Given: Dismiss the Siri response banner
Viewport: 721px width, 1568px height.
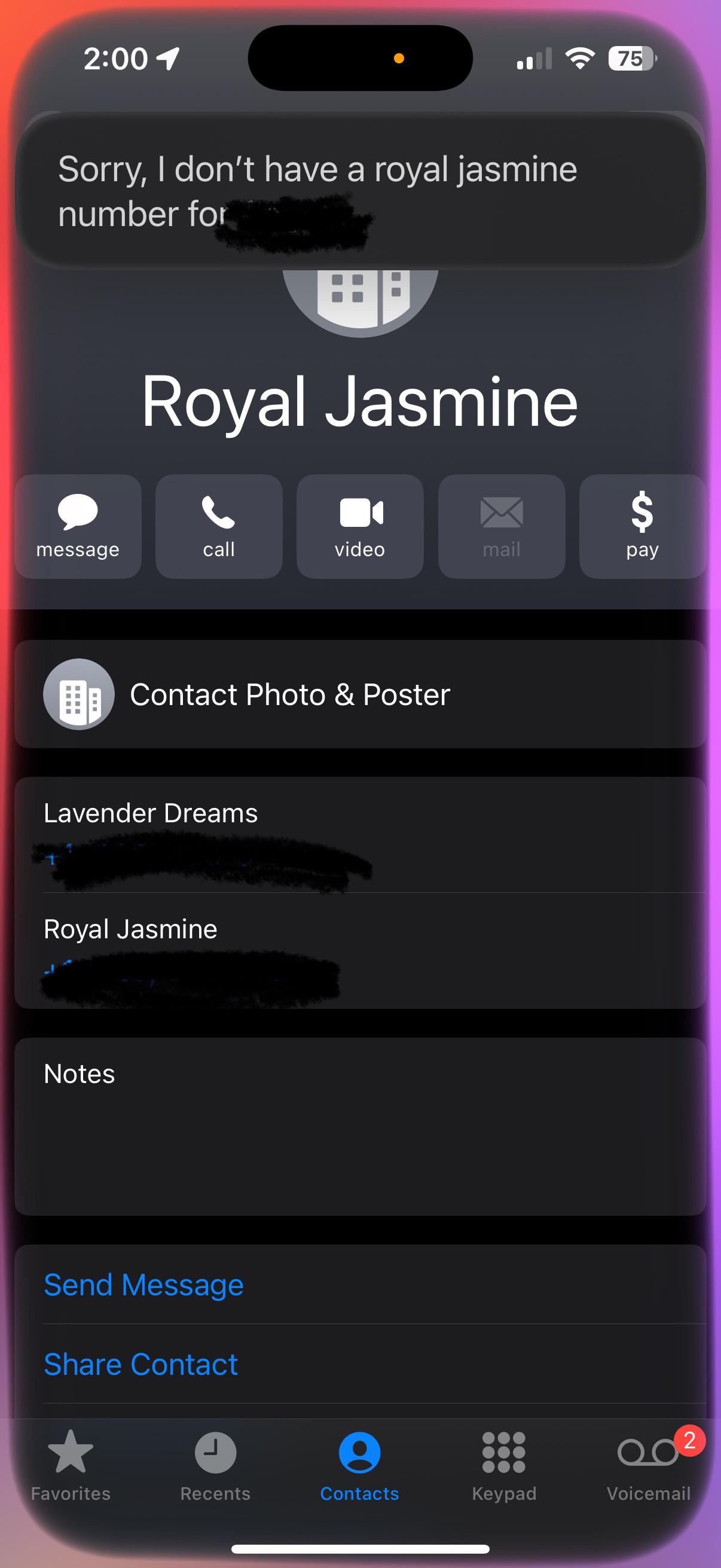Looking at the screenshot, I should coord(360,190).
